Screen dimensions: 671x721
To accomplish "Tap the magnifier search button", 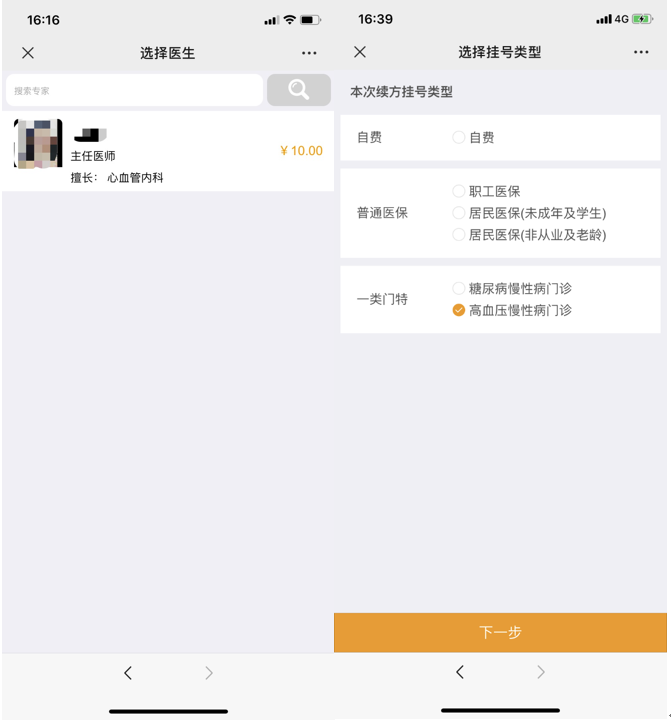I will click(298, 90).
